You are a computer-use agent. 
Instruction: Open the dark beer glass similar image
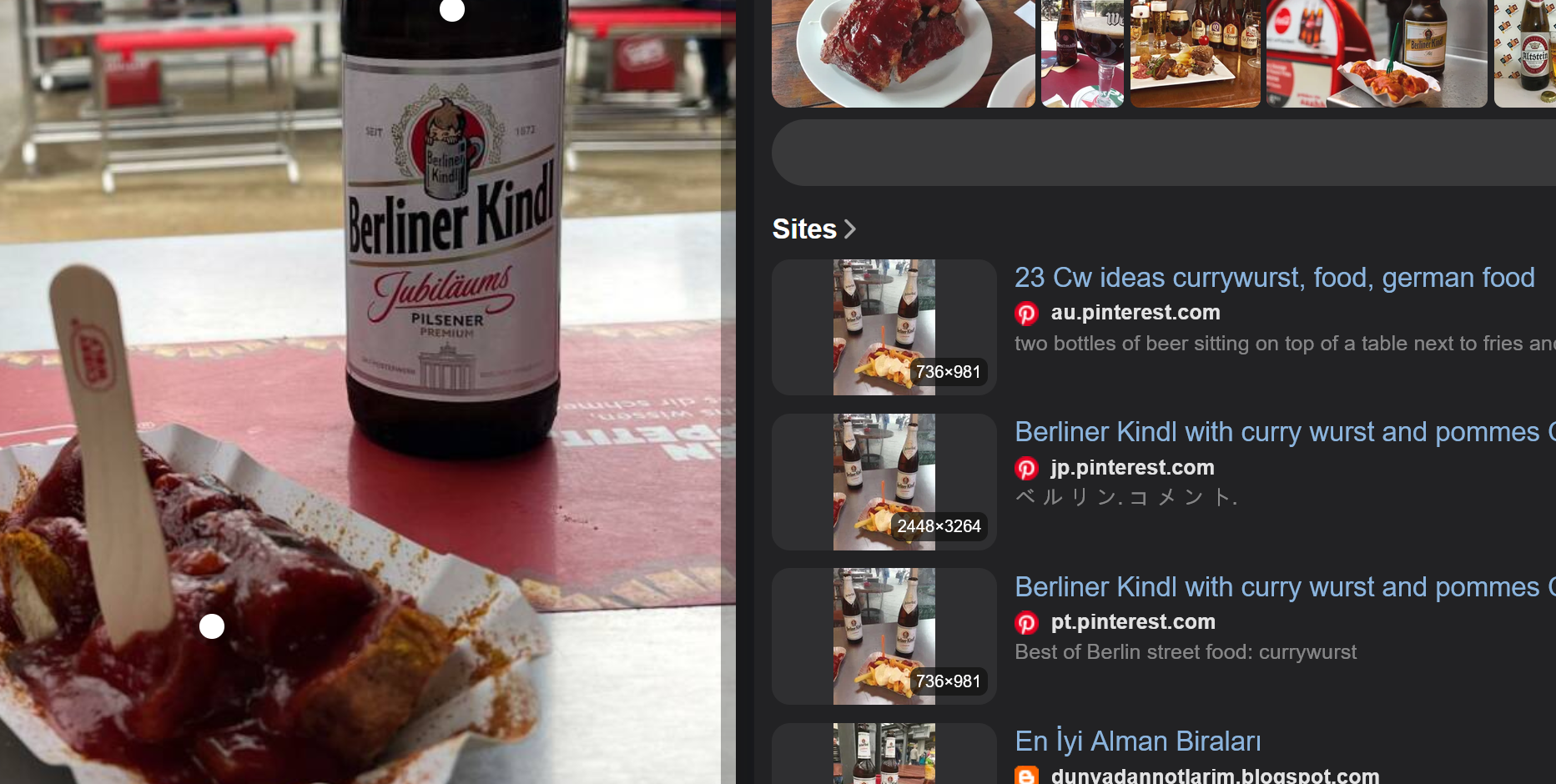(1082, 53)
